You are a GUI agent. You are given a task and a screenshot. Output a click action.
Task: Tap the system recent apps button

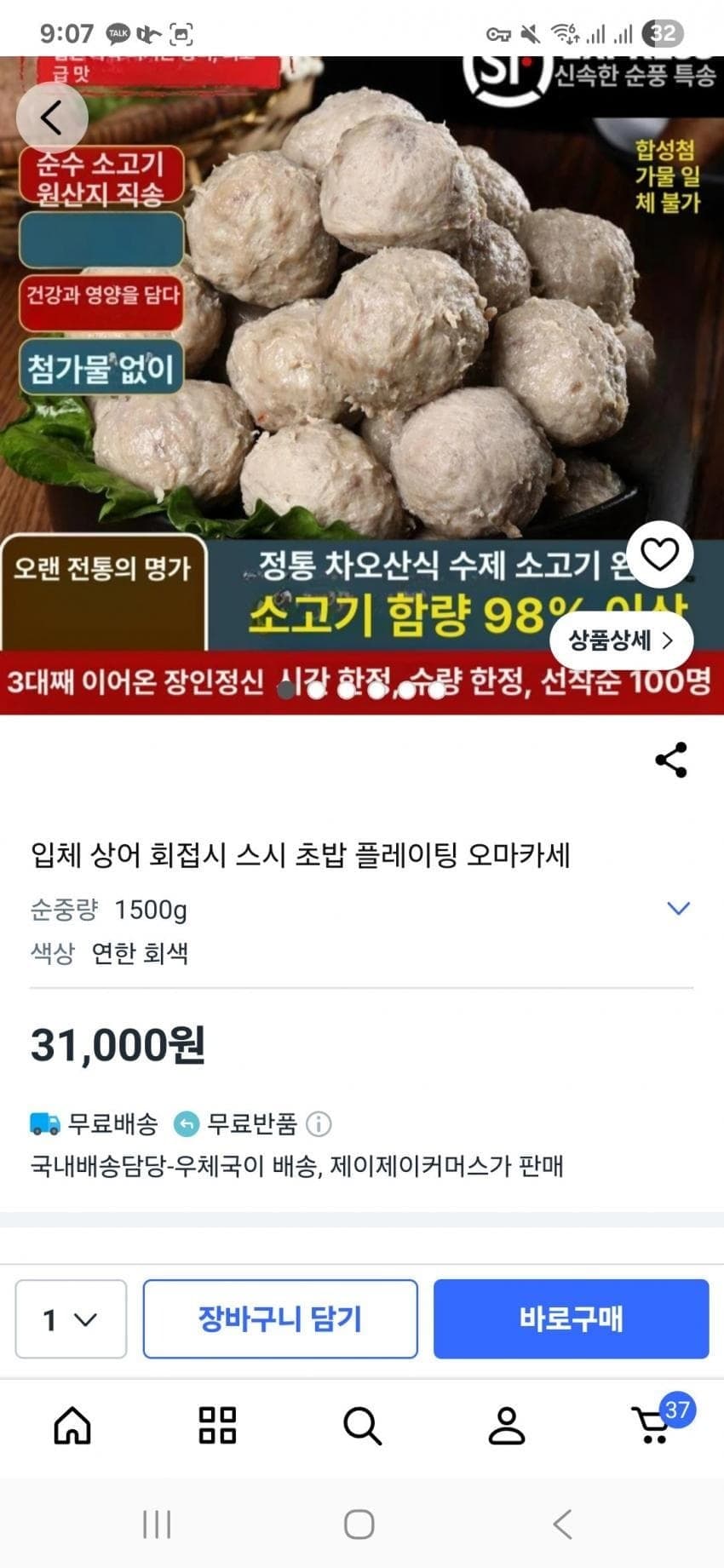tap(157, 1525)
